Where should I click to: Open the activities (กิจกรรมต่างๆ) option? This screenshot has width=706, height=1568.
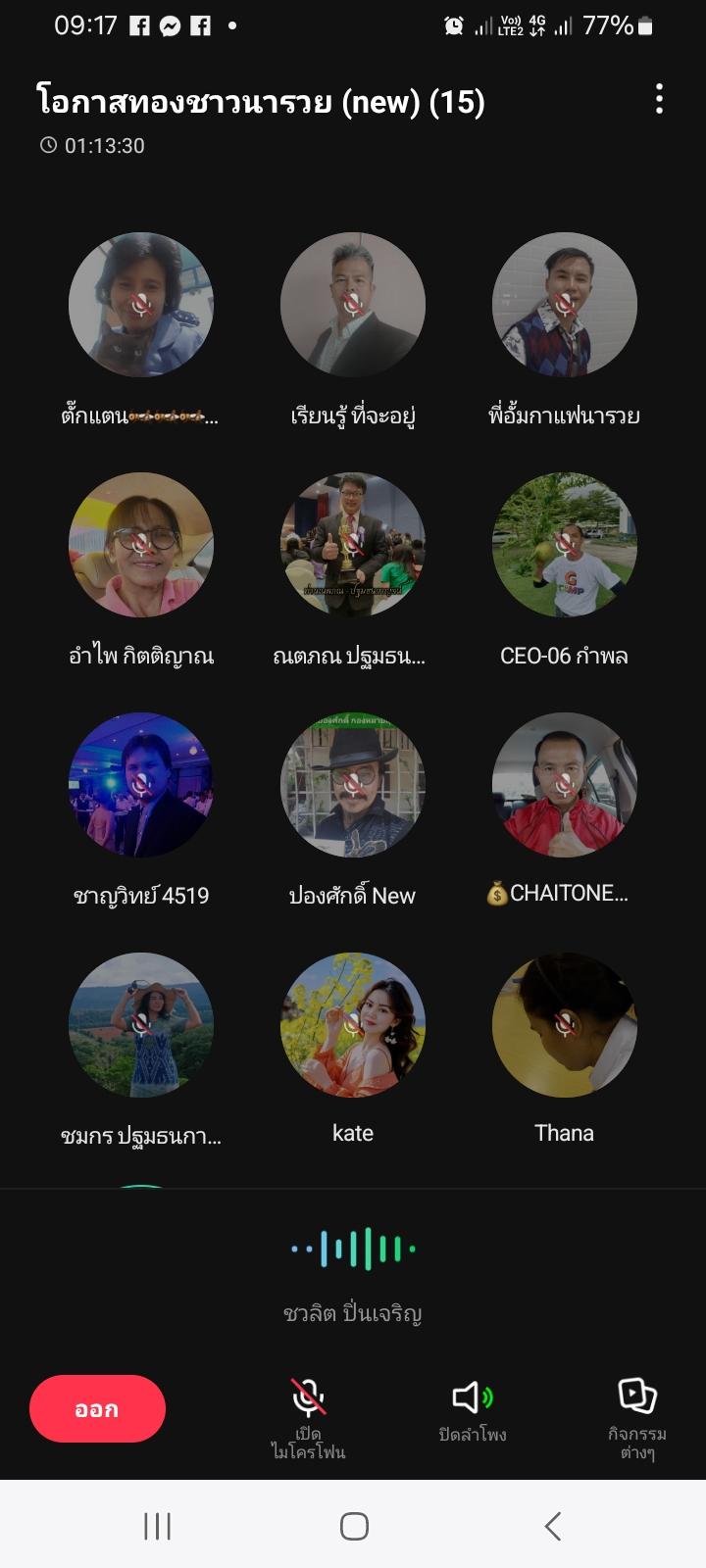[637, 1417]
